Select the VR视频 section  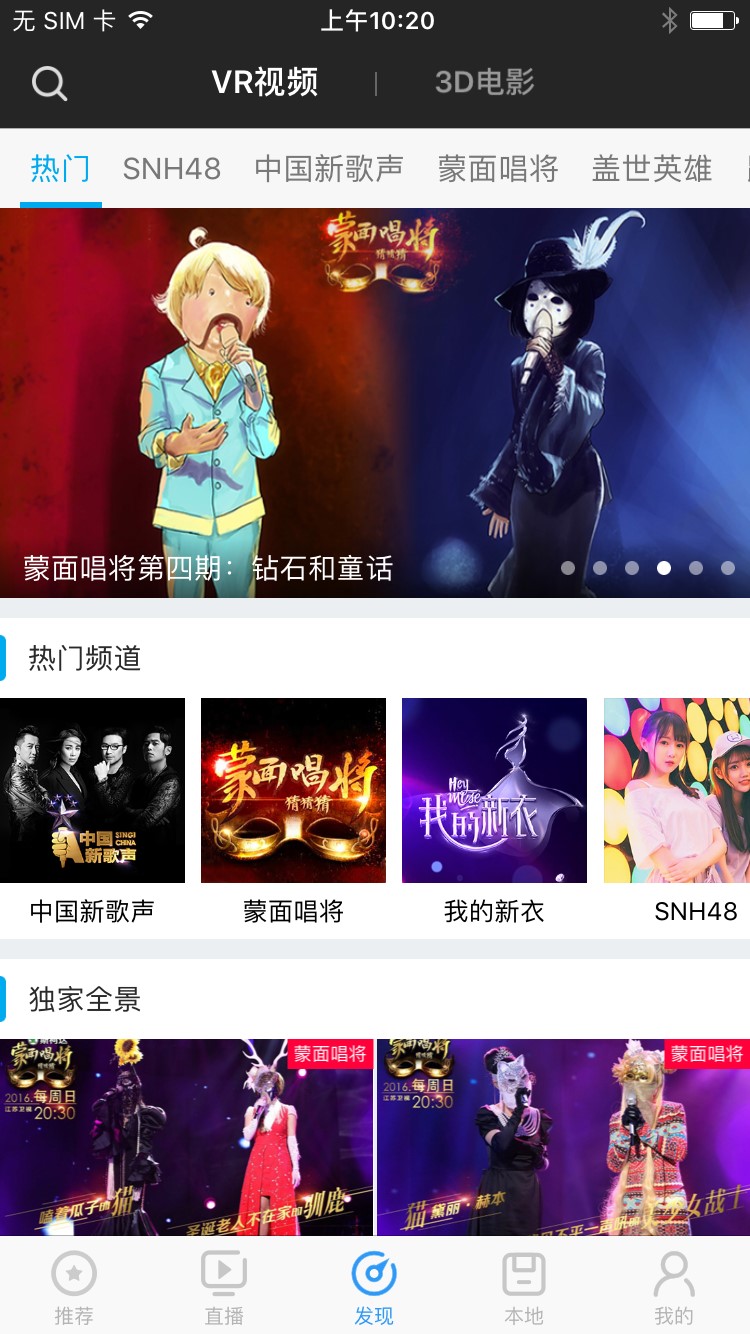tap(265, 82)
